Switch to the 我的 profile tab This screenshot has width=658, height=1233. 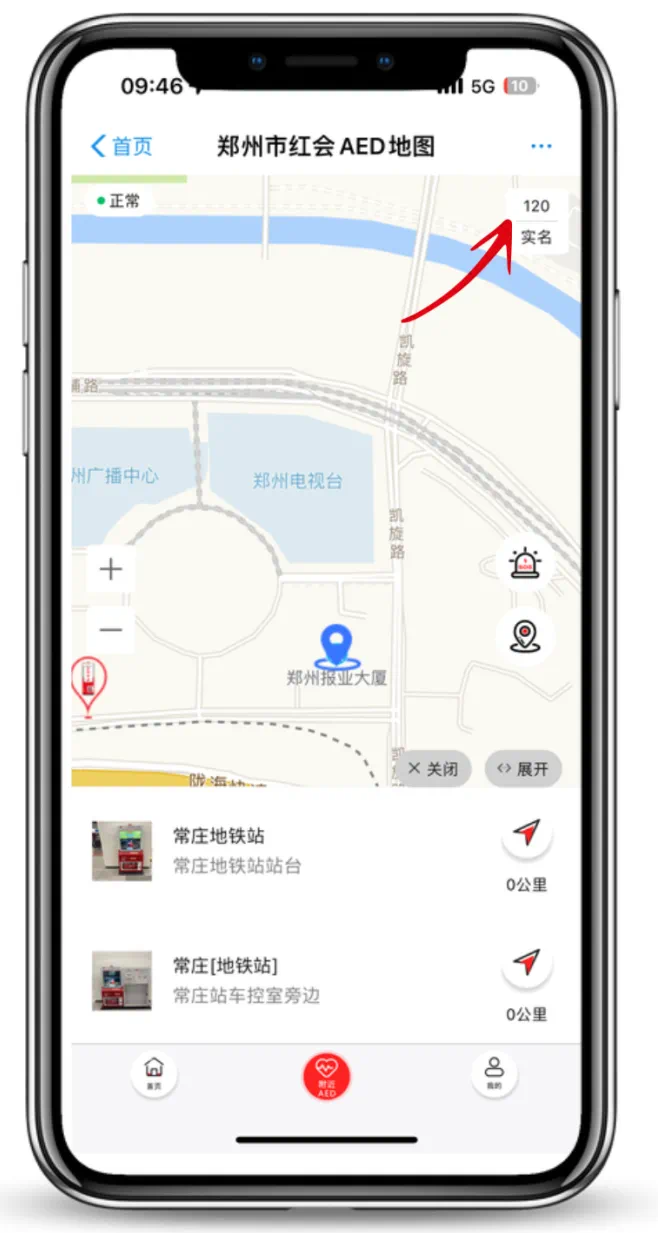coord(494,1075)
